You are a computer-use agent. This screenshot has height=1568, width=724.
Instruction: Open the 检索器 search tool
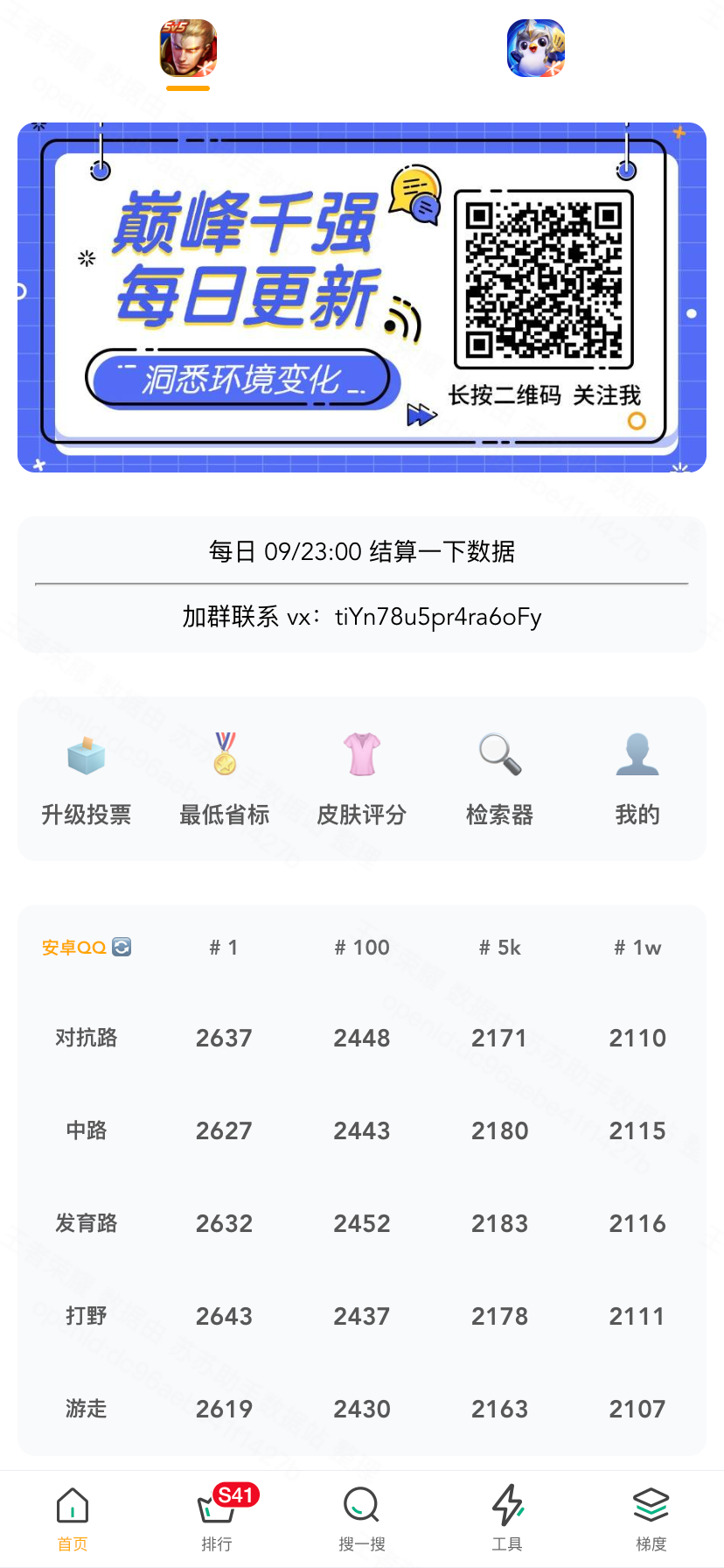pyautogui.click(x=499, y=778)
